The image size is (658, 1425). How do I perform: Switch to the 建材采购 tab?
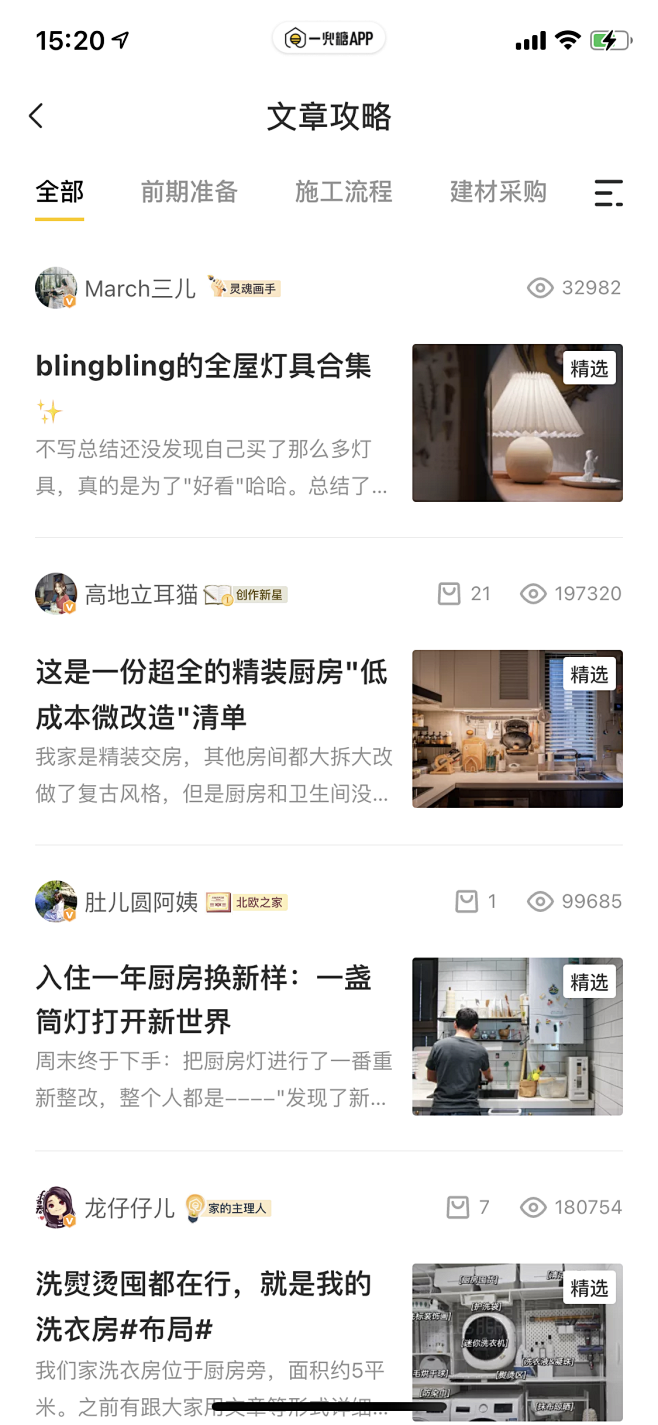[498, 192]
